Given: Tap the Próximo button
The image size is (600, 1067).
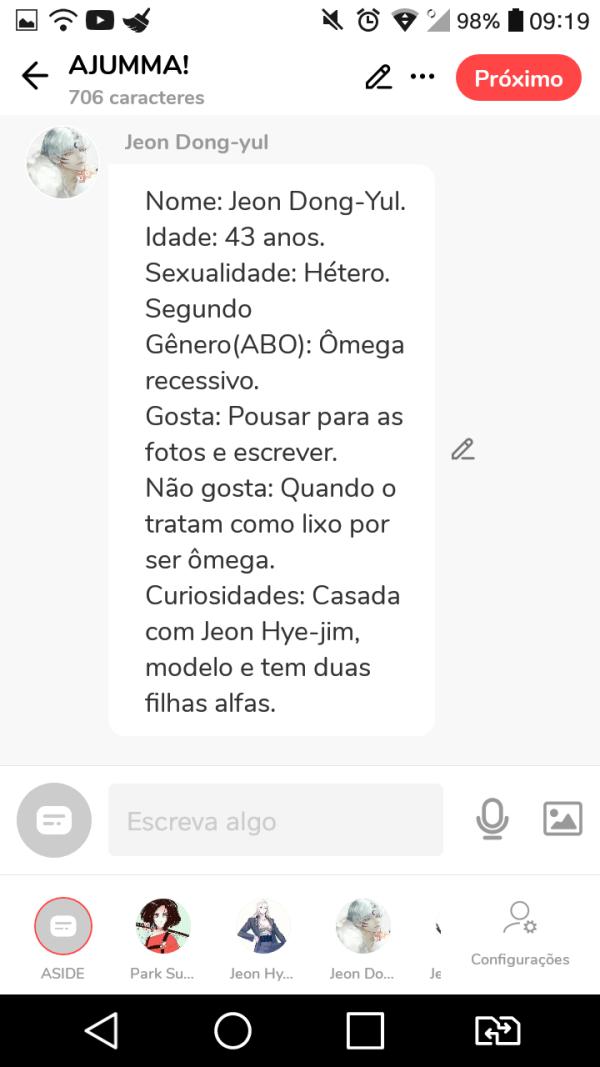Looking at the screenshot, I should click(x=518, y=78).
